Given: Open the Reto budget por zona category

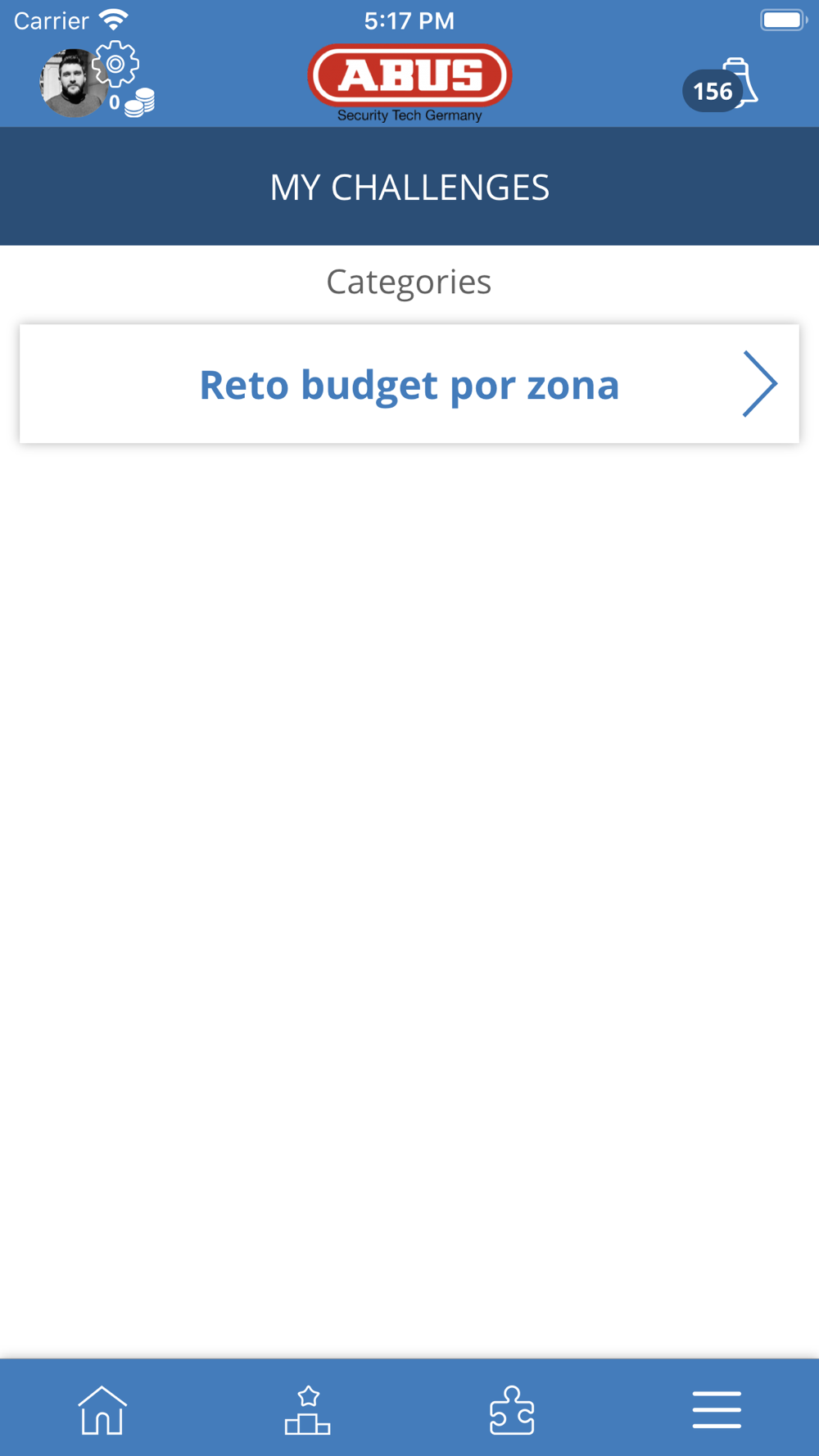Looking at the screenshot, I should (409, 384).
